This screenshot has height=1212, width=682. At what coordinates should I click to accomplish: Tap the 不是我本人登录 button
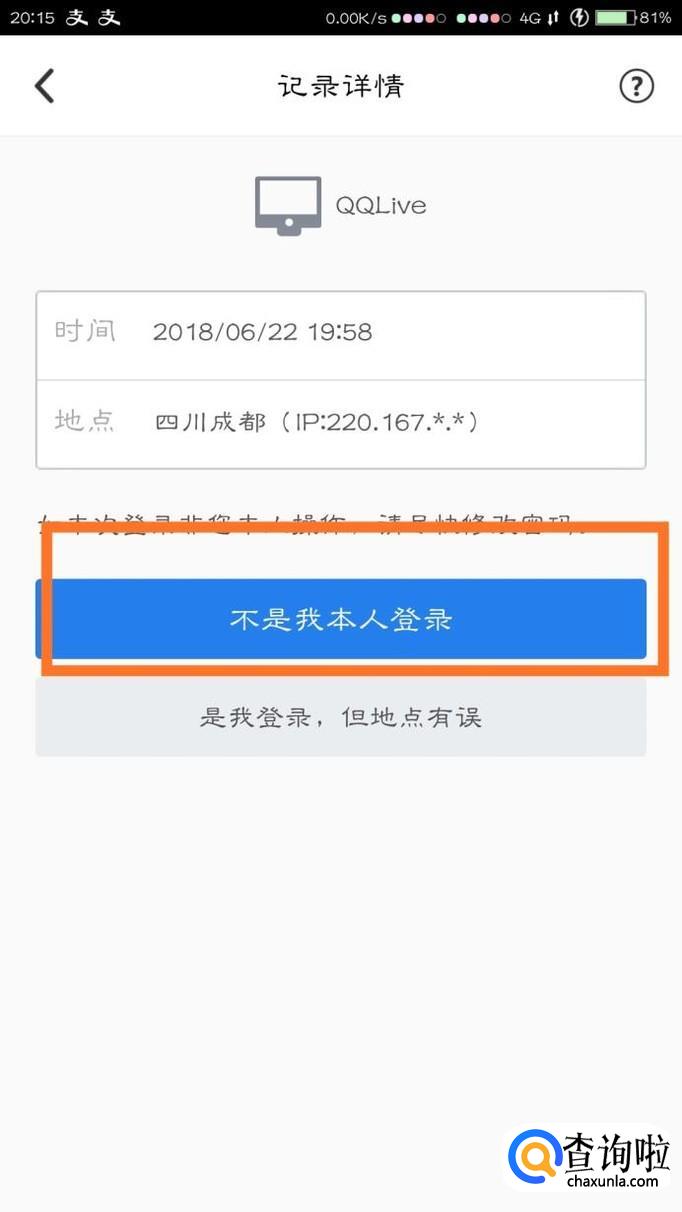pos(341,619)
